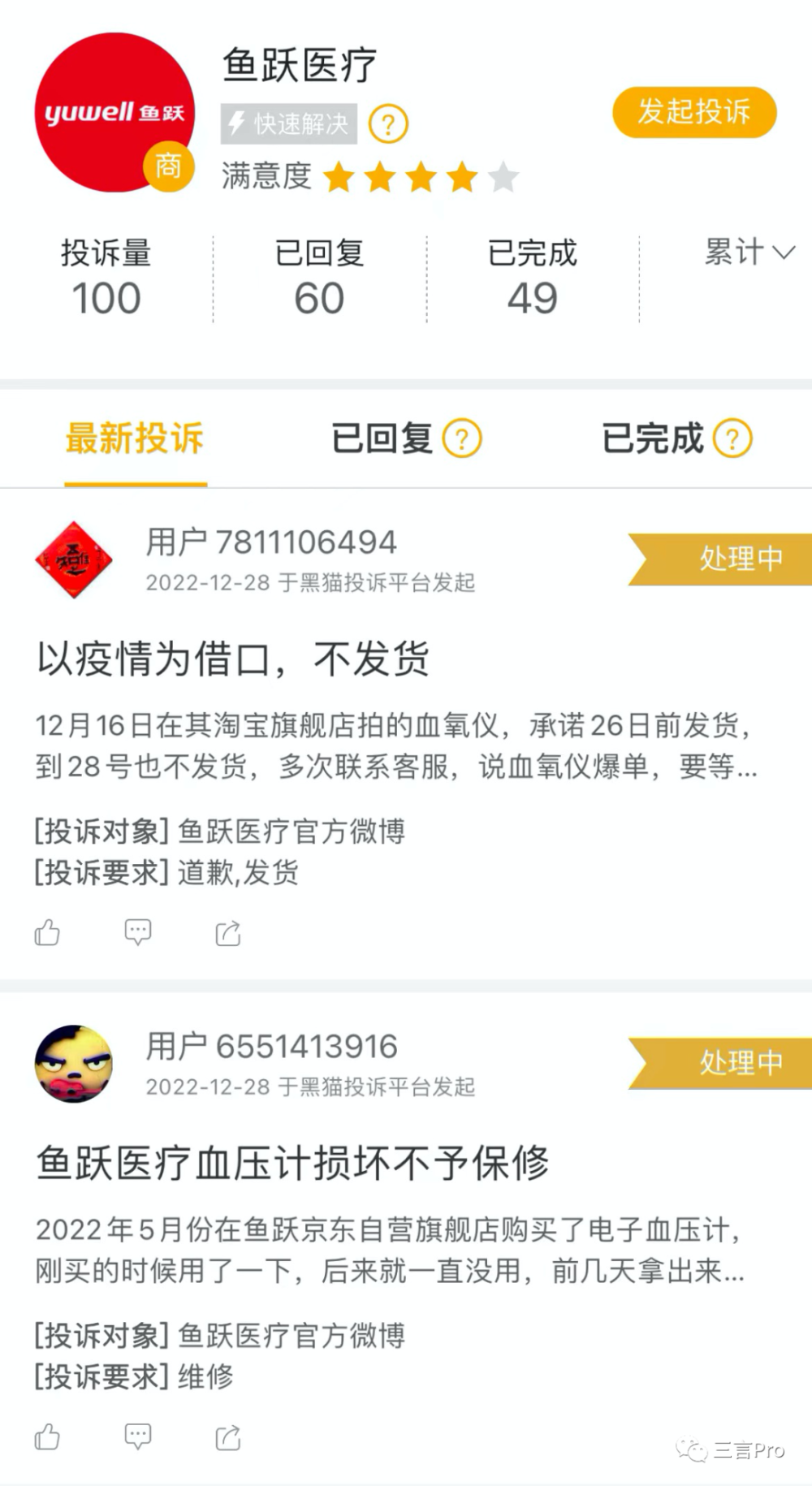812x1486 pixels.
Task: Switch to the 最新投诉 tab
Action: [x=135, y=438]
